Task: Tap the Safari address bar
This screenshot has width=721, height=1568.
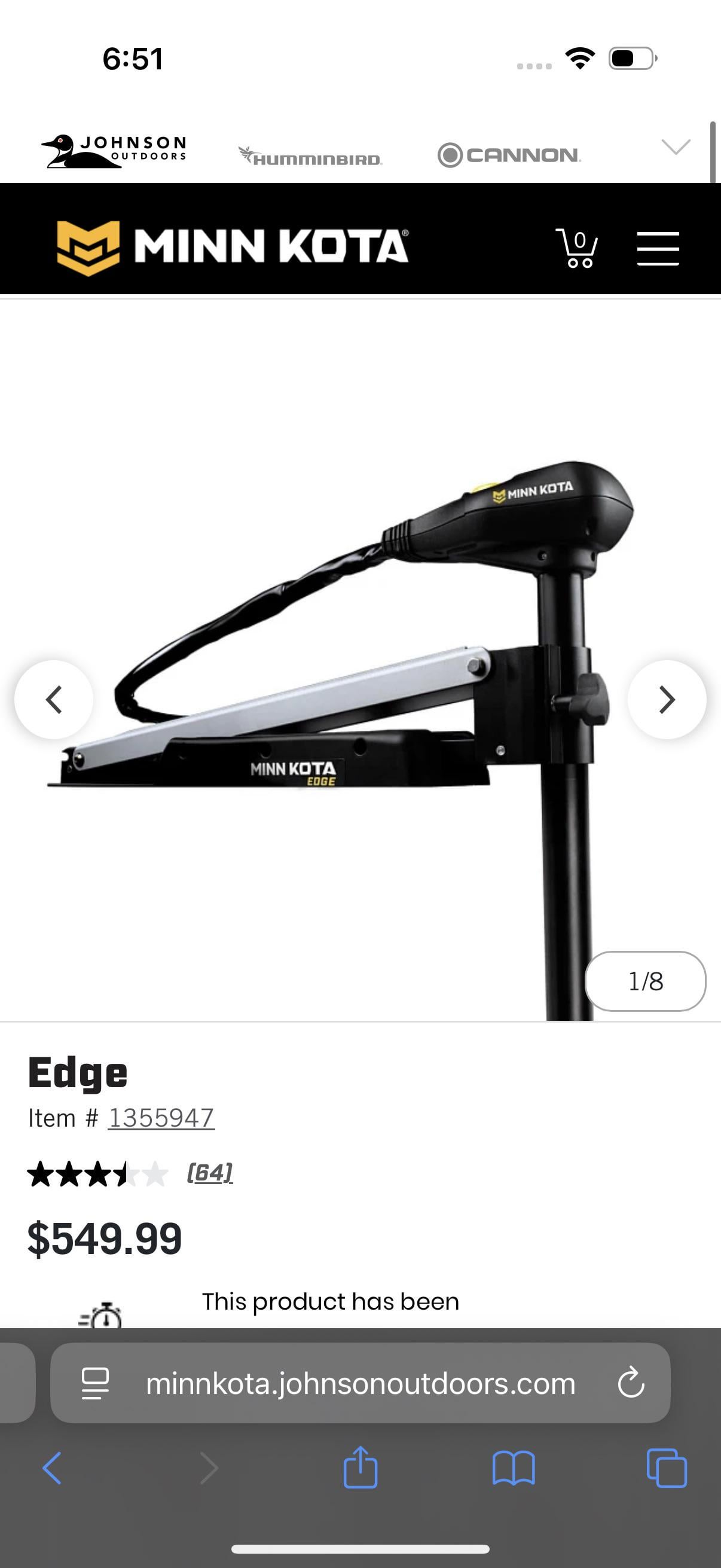Action: (x=360, y=1383)
